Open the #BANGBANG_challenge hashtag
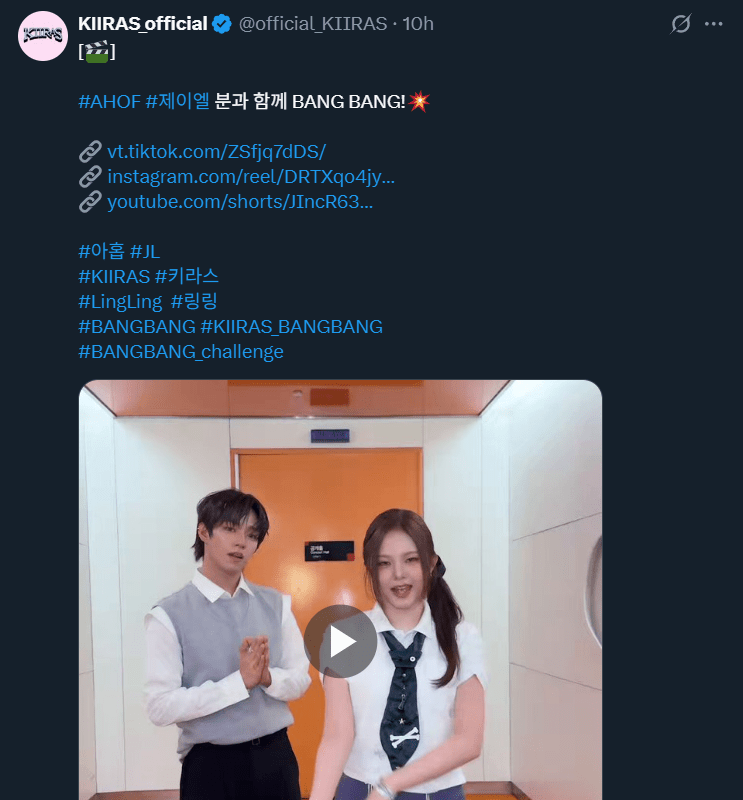 181,351
